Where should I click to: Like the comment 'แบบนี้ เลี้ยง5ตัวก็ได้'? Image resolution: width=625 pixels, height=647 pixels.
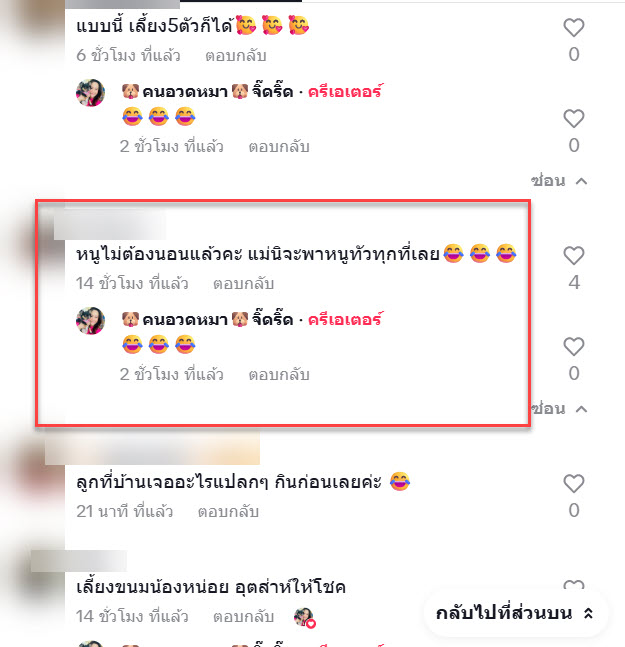(573, 28)
